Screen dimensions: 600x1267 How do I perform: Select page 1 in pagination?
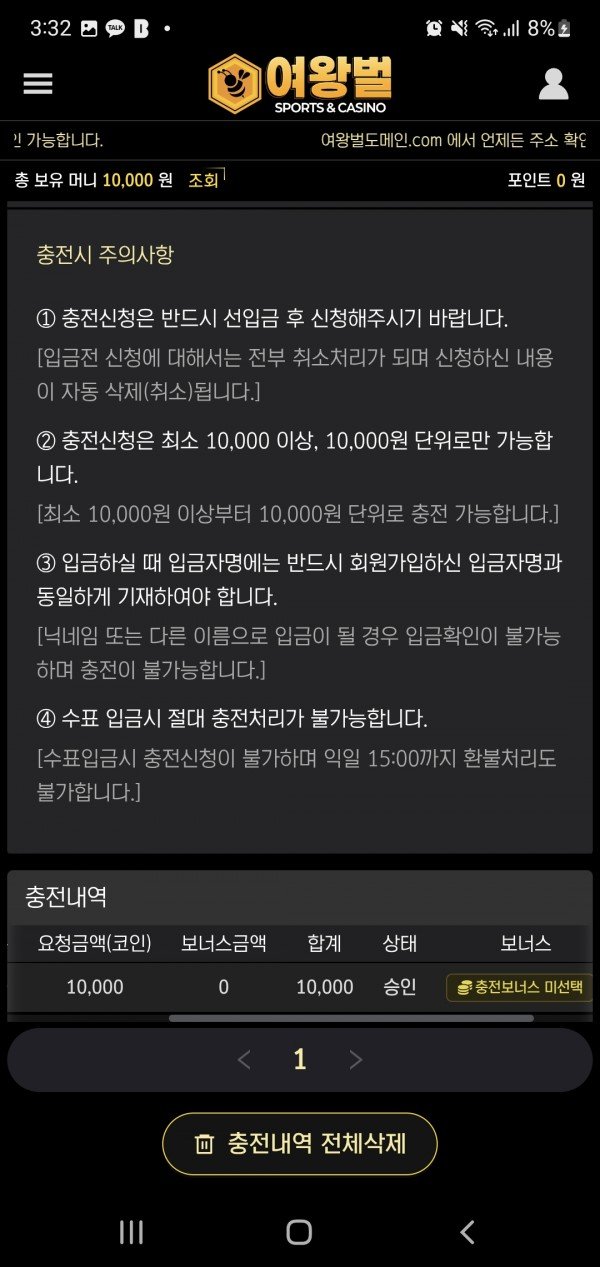point(299,1060)
